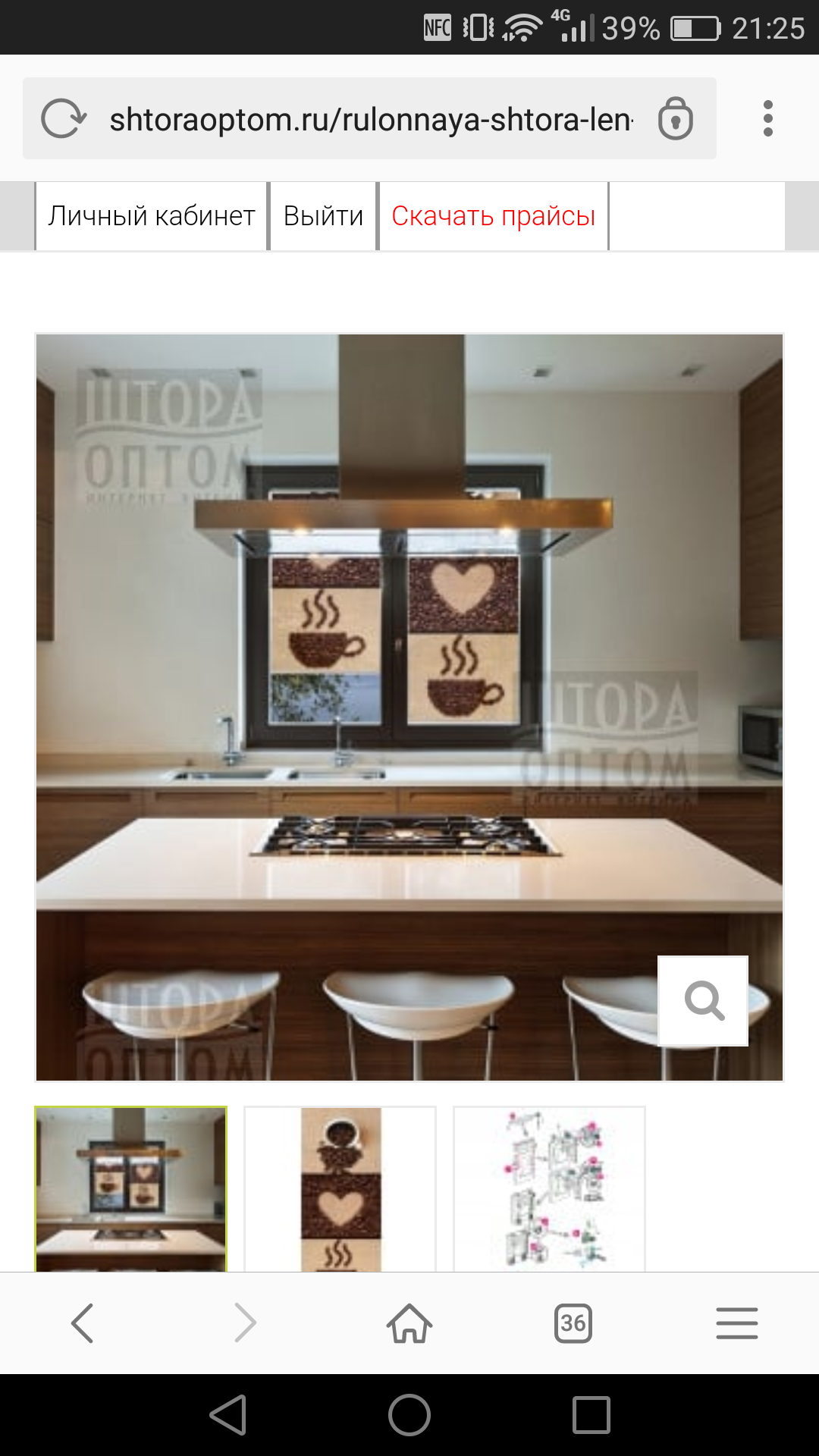Select the coffee heart blind thumbnail
The image size is (819, 1456).
pyautogui.click(x=340, y=1189)
